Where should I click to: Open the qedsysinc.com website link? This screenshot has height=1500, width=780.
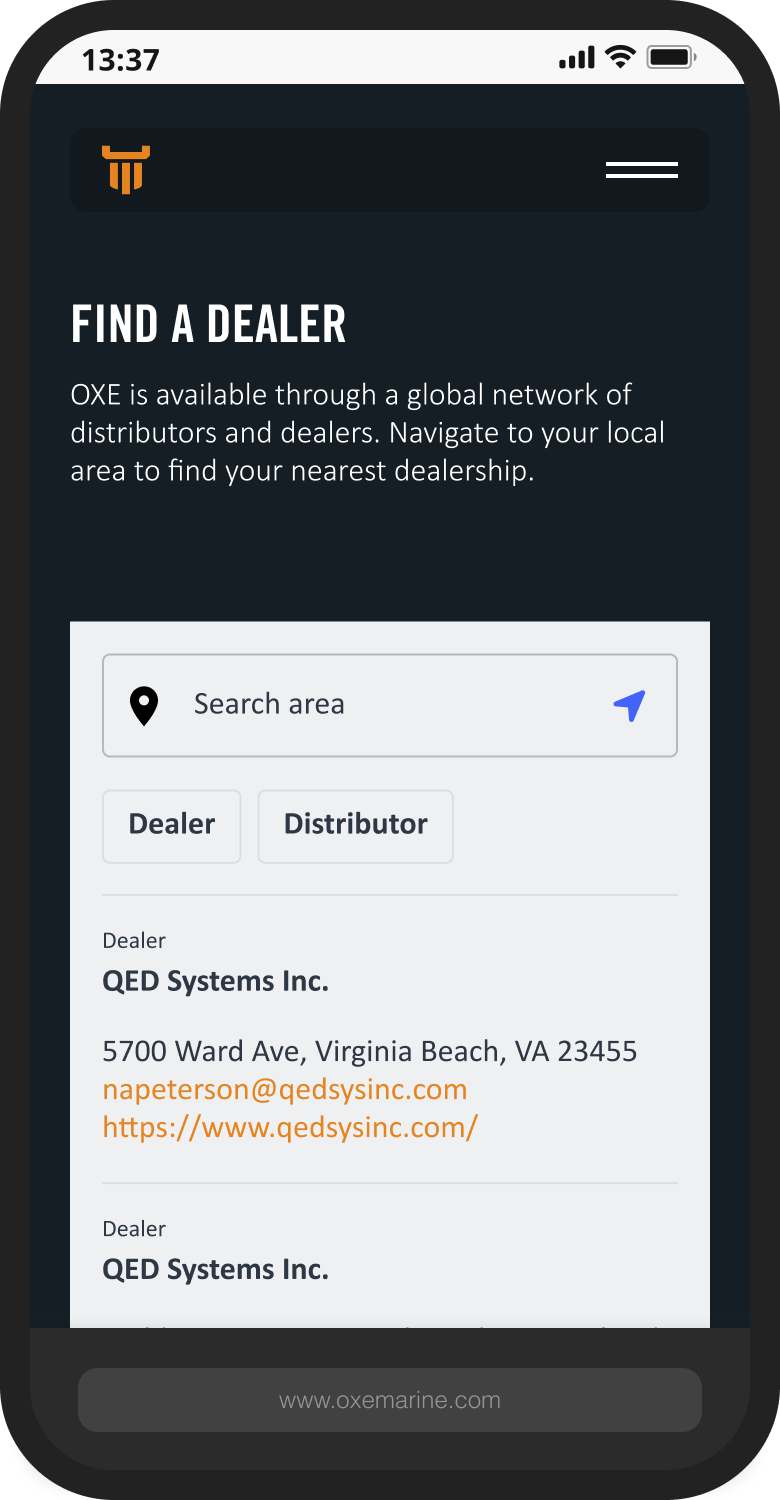290,1127
